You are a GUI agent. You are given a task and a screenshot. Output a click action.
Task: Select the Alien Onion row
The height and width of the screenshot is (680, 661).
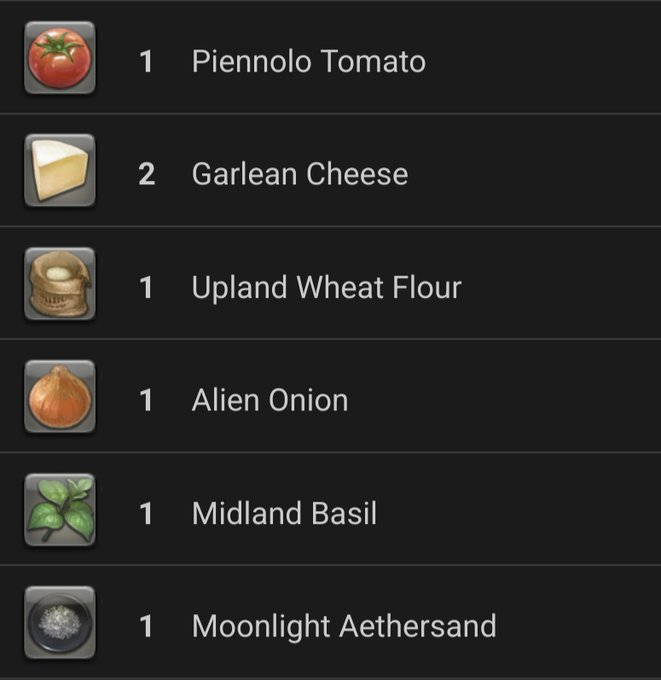click(x=270, y=400)
